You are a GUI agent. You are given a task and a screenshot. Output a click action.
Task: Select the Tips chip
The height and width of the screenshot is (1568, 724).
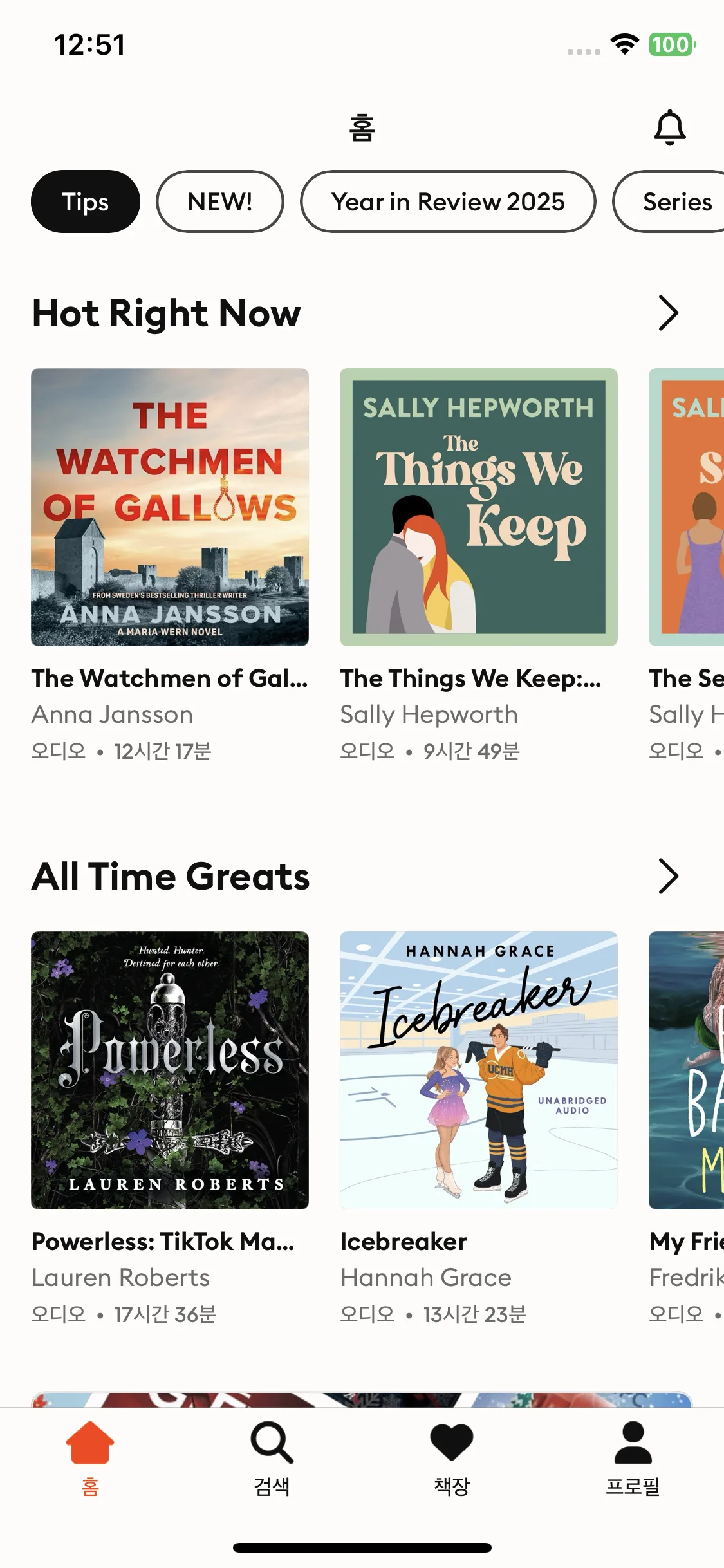[x=86, y=201]
